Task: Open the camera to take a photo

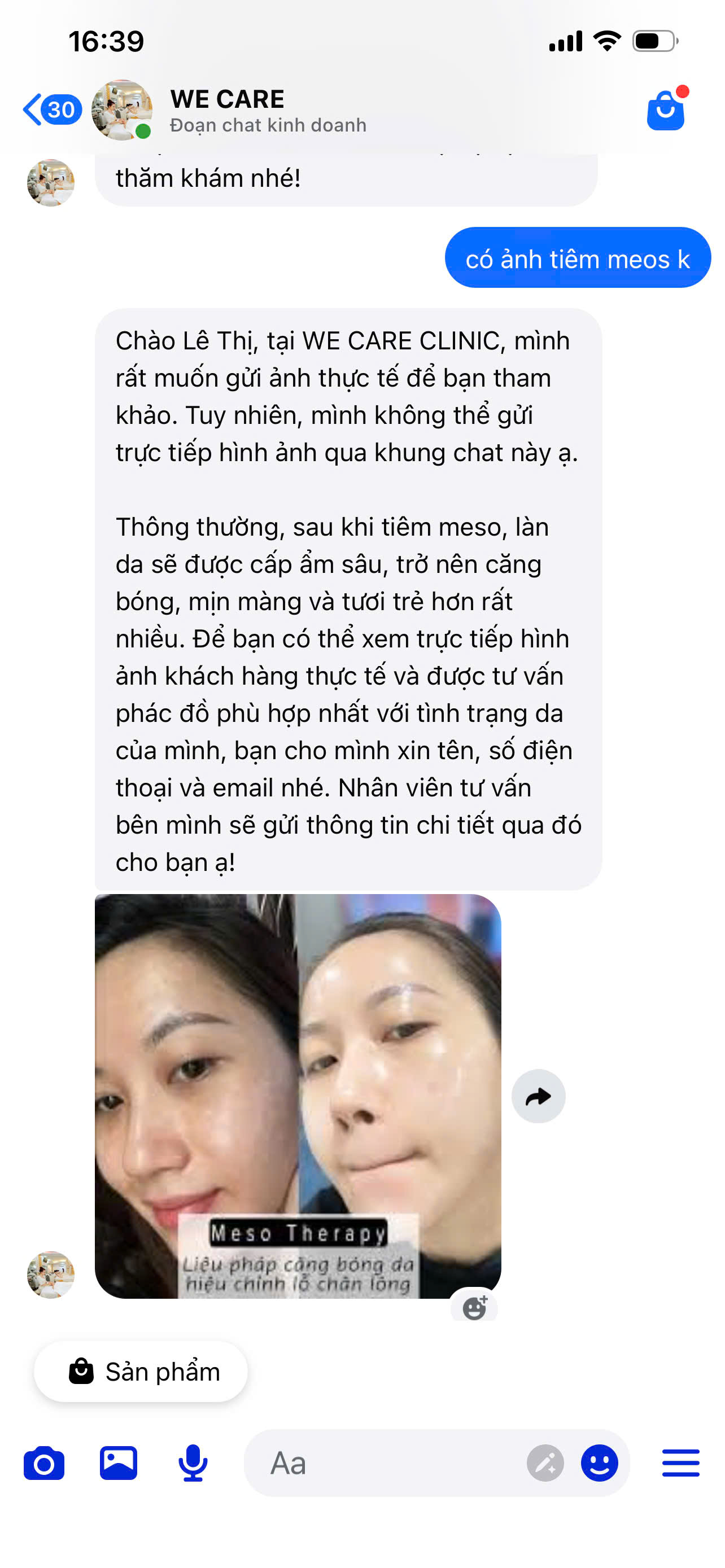Action: [x=44, y=1464]
